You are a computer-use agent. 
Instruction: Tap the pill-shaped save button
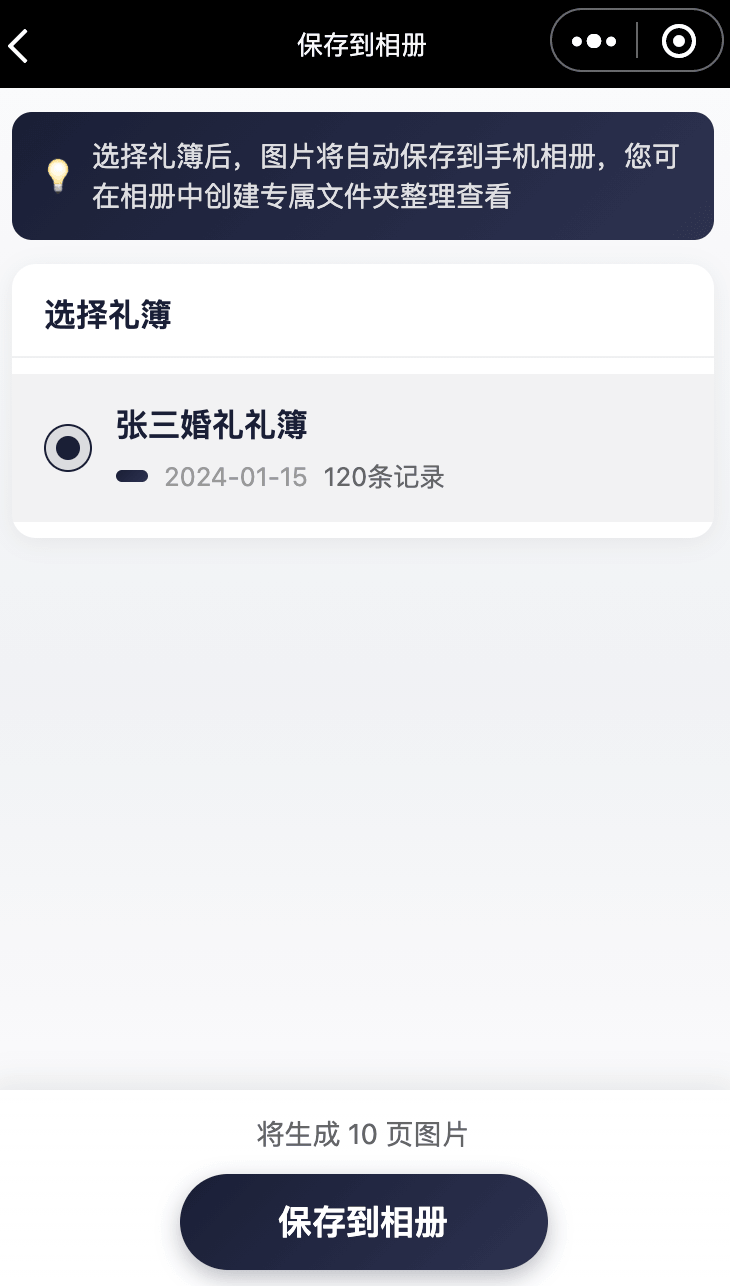click(364, 1221)
